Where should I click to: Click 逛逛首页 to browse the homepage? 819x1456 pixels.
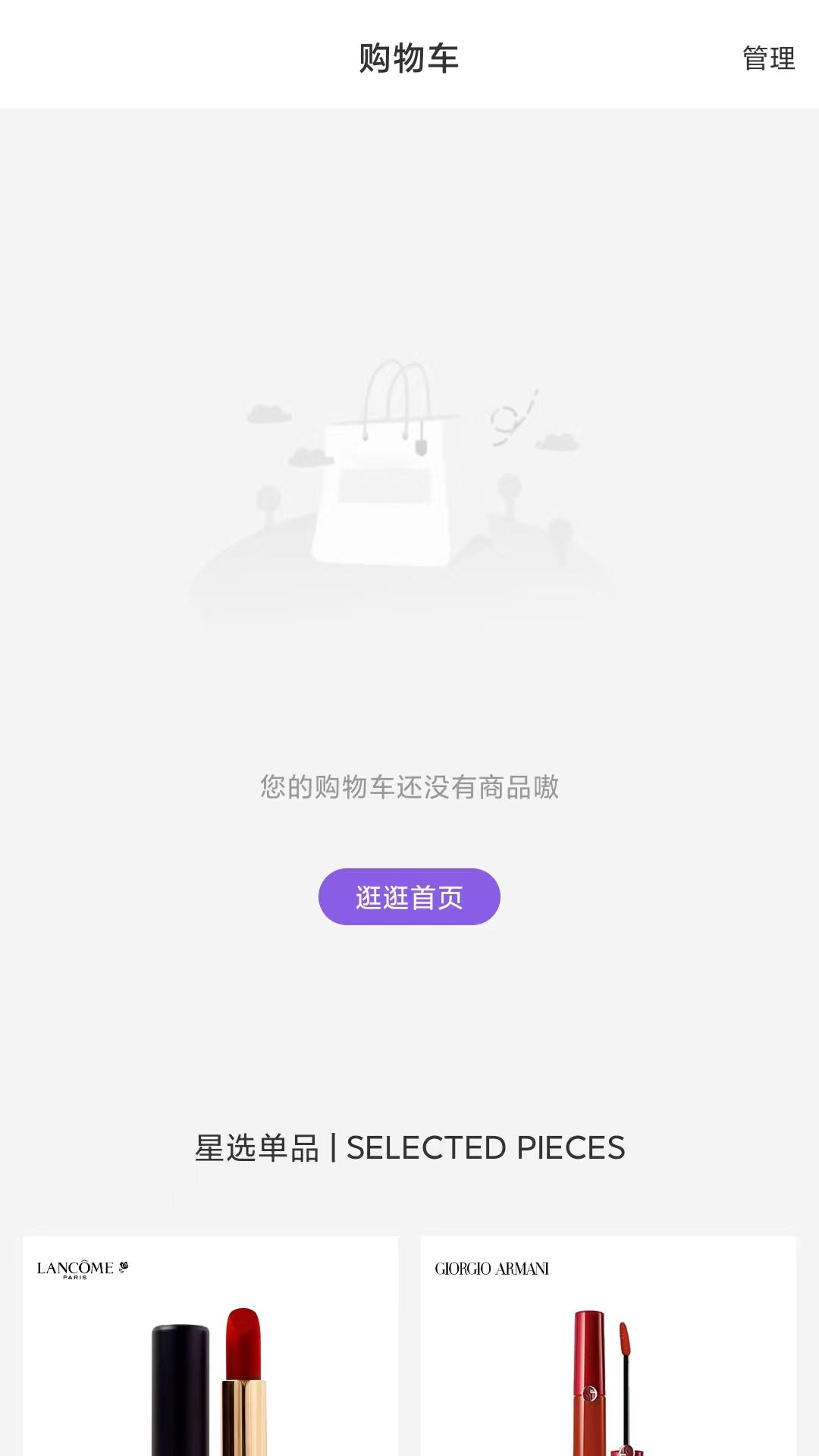(409, 897)
